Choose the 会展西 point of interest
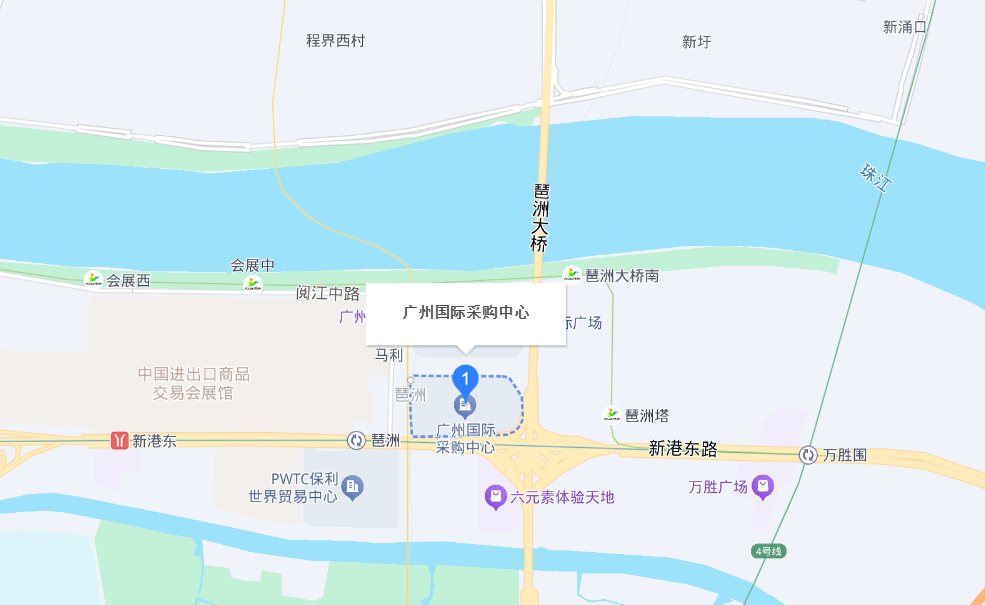Viewport: 985px width, 605px height. (94, 280)
